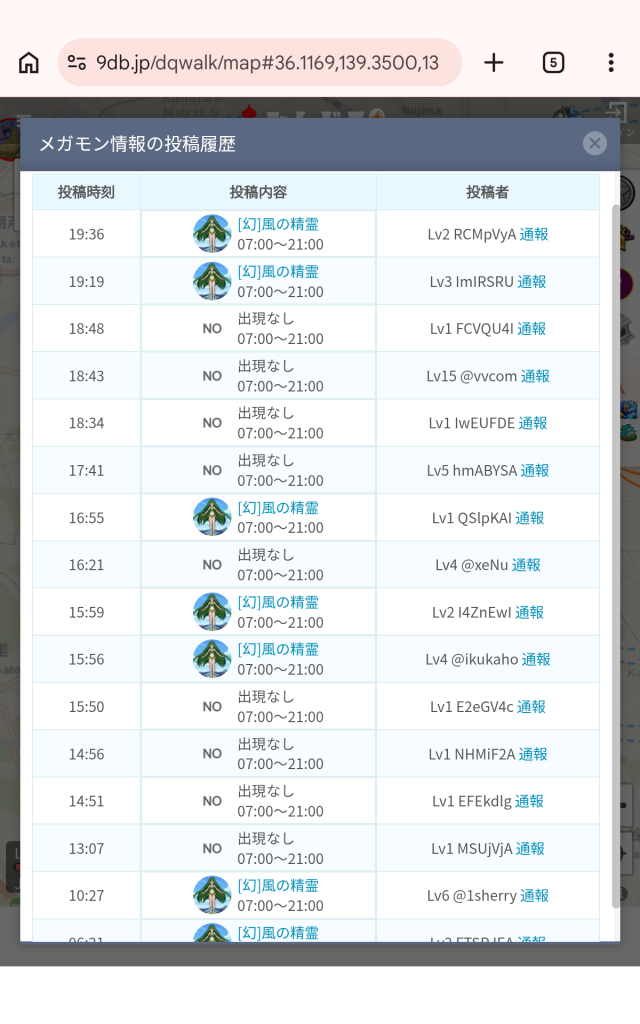Report the post by NHMiF2A
This screenshot has height=1024, width=640.
[x=533, y=754]
